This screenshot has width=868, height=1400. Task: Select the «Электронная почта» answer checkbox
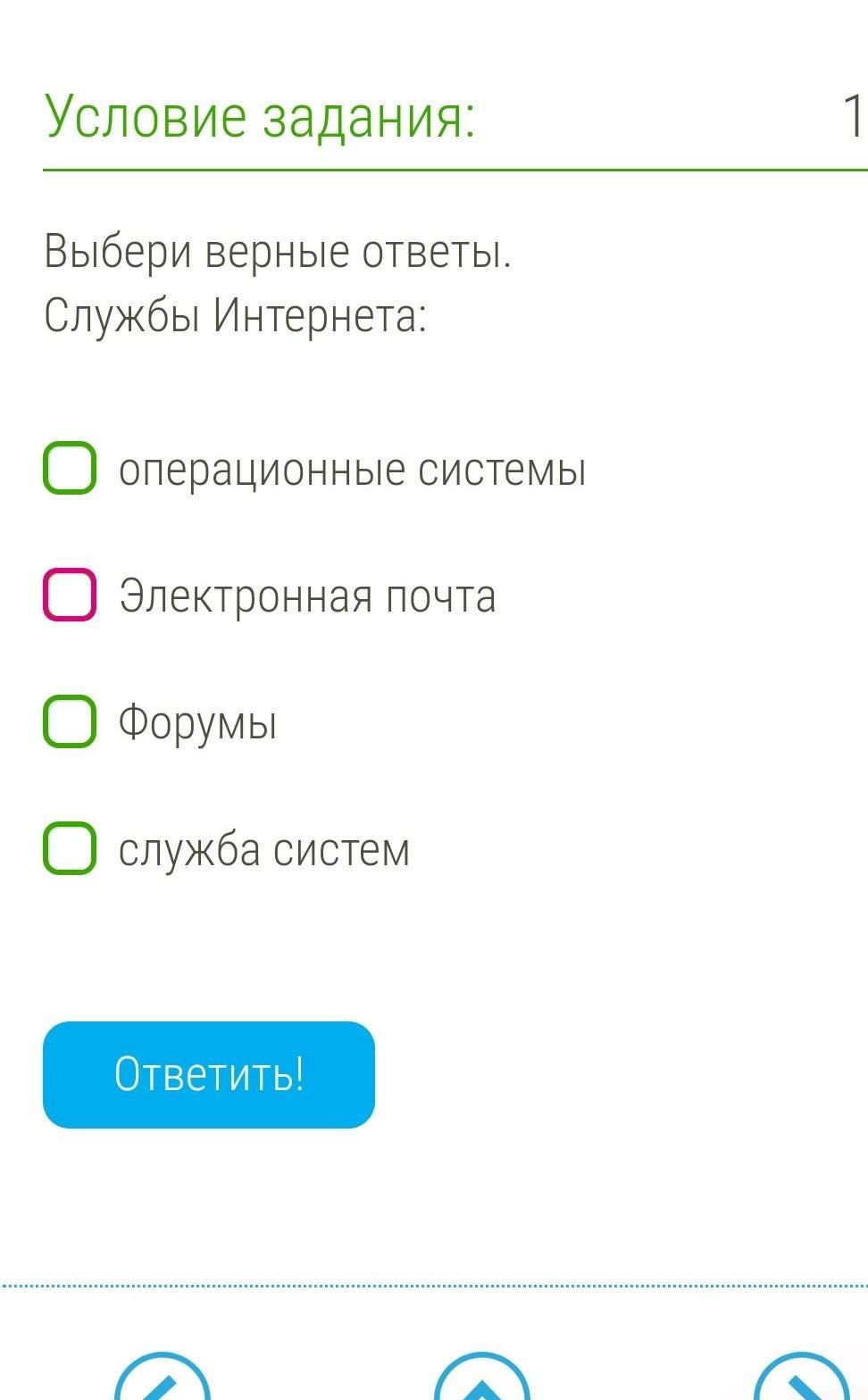[70, 595]
